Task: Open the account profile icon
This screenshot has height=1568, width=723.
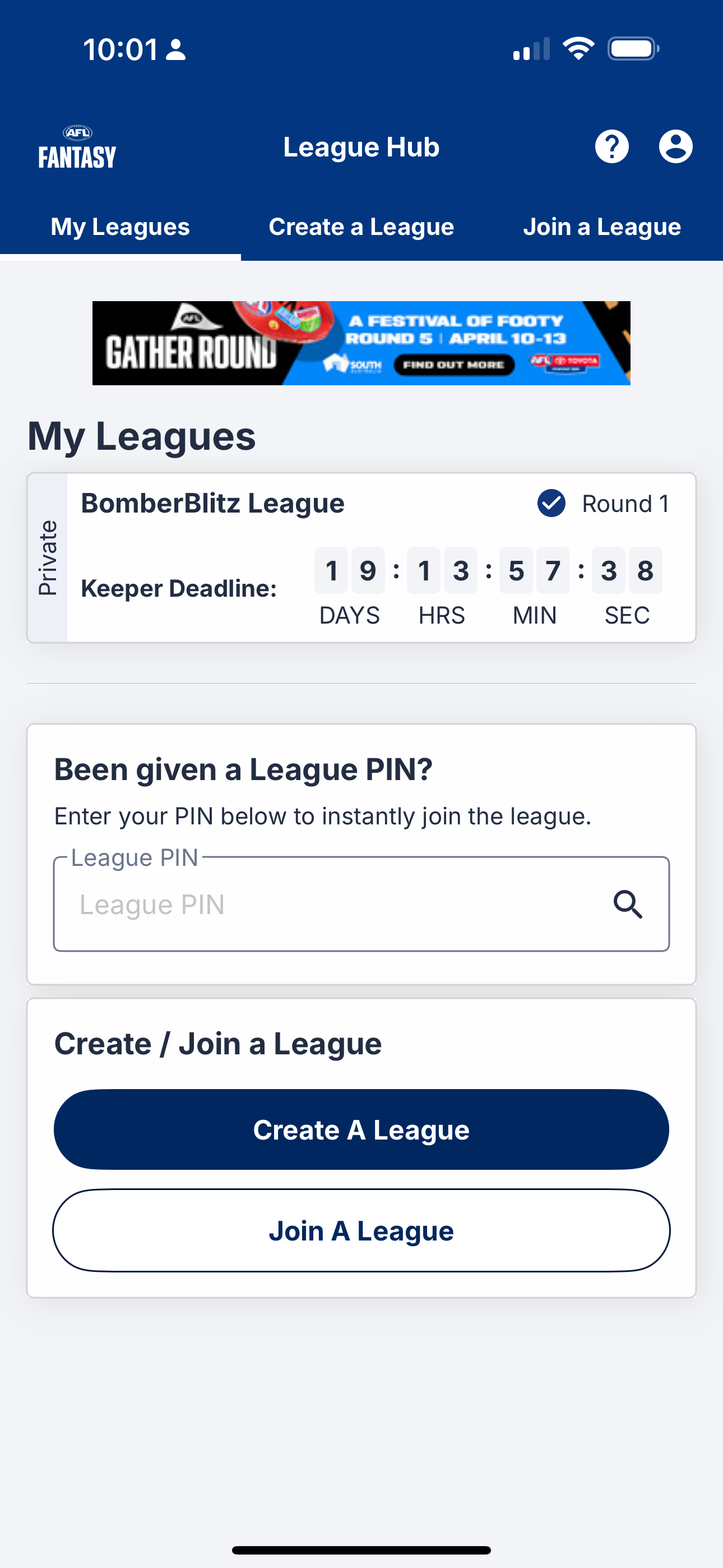Action: point(675,147)
